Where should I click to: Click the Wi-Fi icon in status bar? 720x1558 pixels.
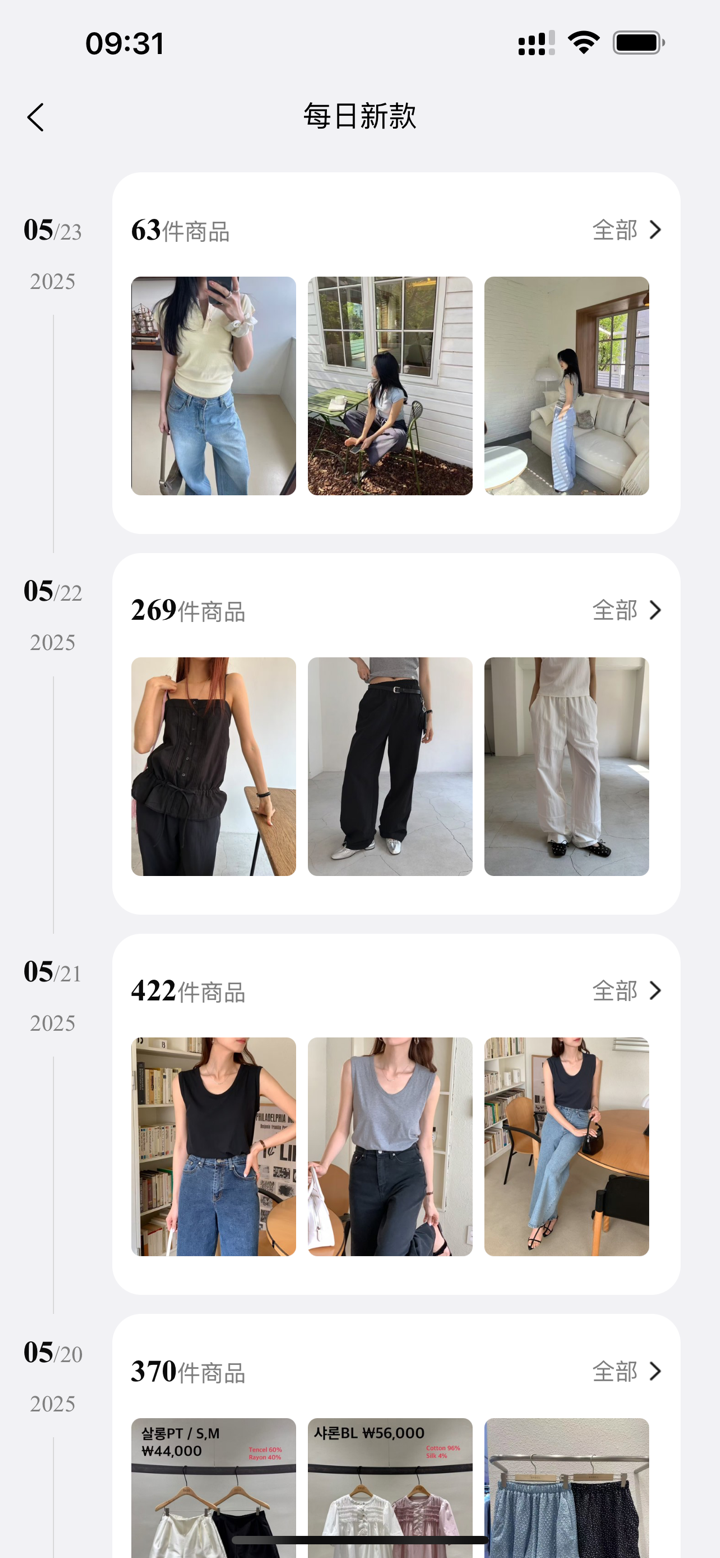[583, 42]
